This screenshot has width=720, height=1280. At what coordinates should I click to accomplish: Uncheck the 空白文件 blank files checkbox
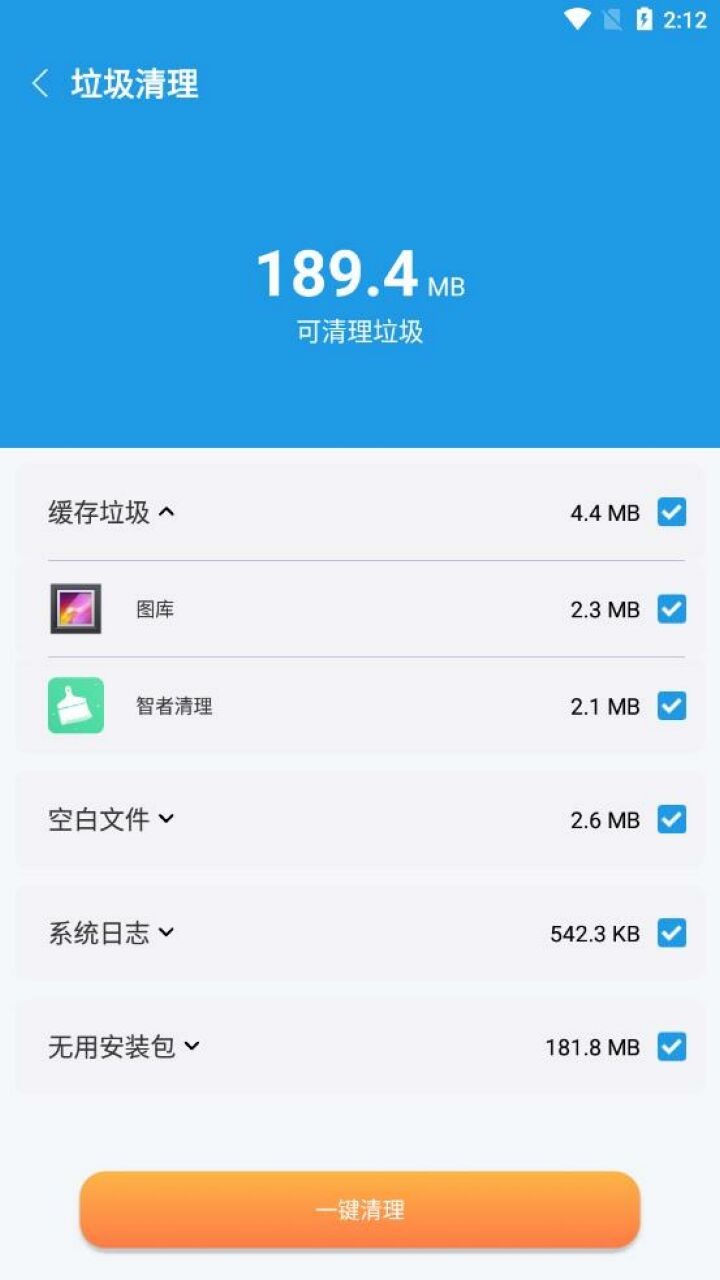(670, 819)
